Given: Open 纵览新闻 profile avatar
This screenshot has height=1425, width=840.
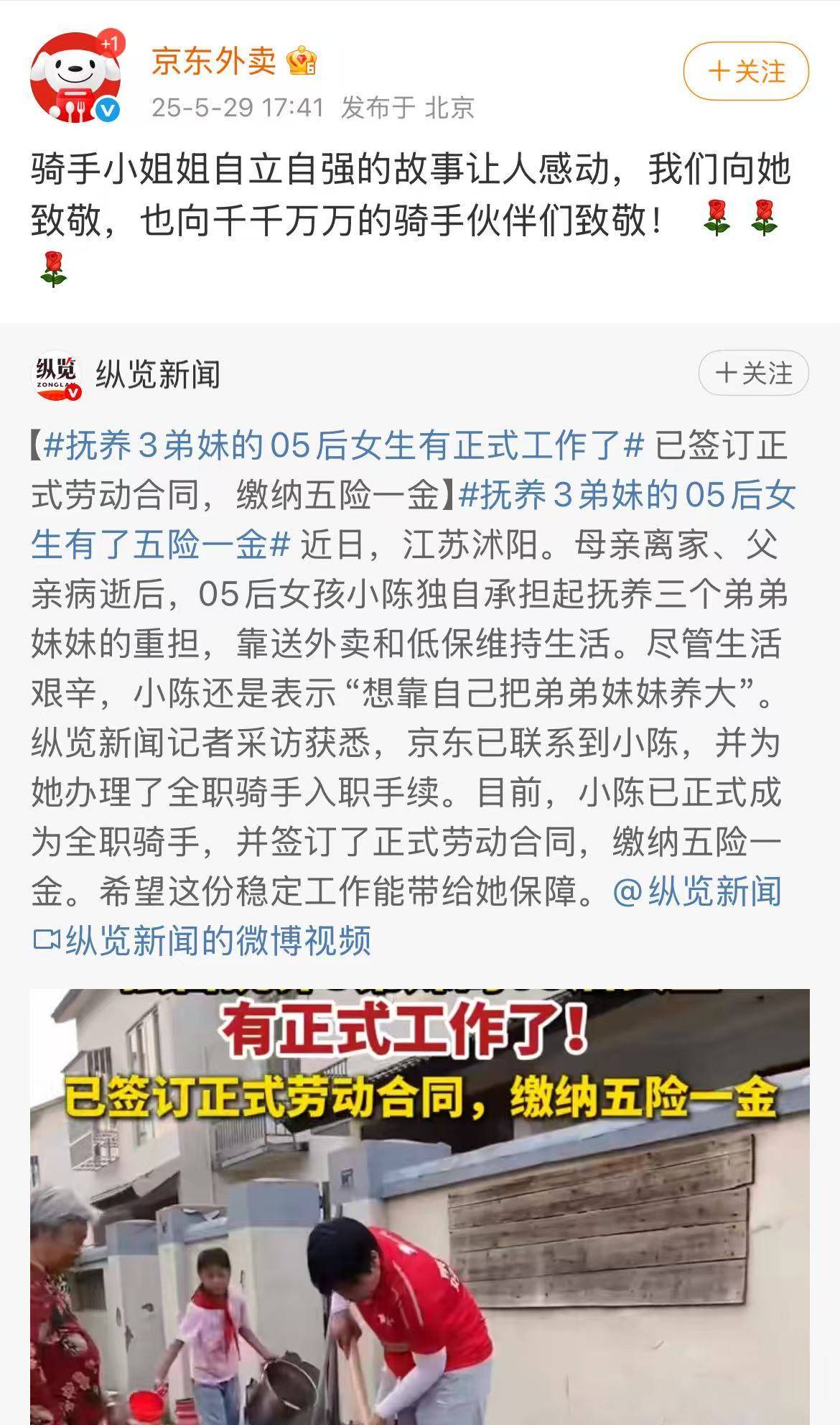Looking at the screenshot, I should pyautogui.click(x=57, y=375).
